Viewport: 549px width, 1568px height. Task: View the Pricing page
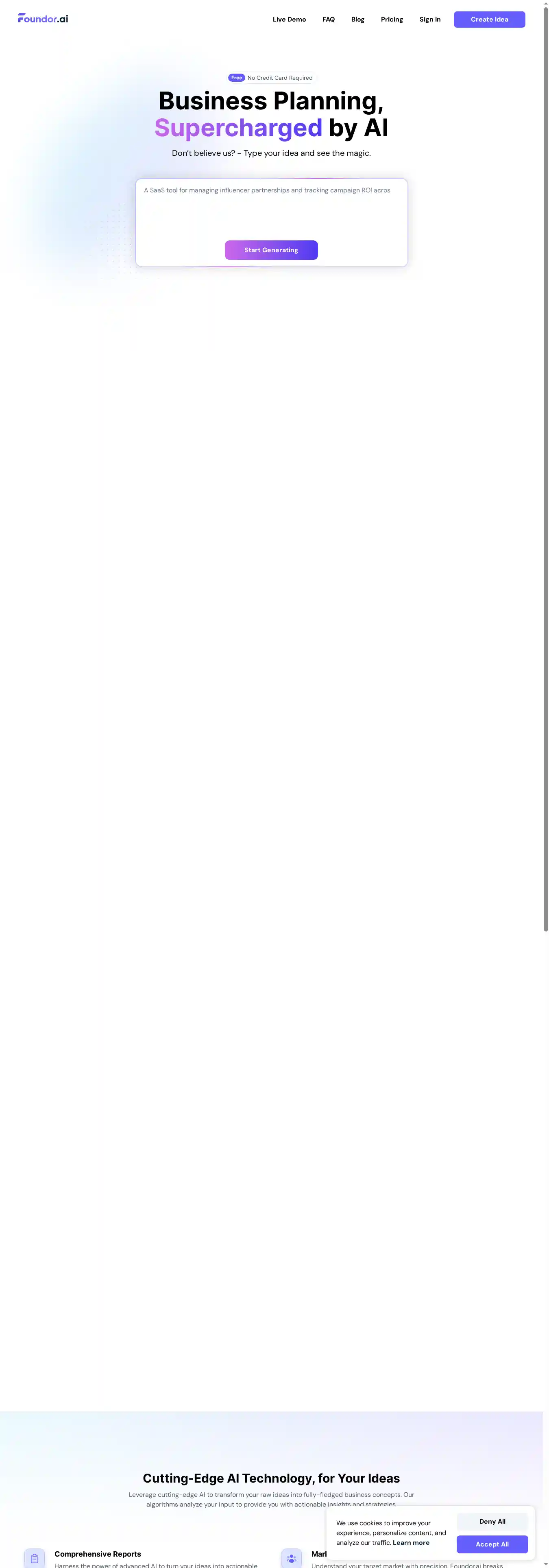point(392,20)
